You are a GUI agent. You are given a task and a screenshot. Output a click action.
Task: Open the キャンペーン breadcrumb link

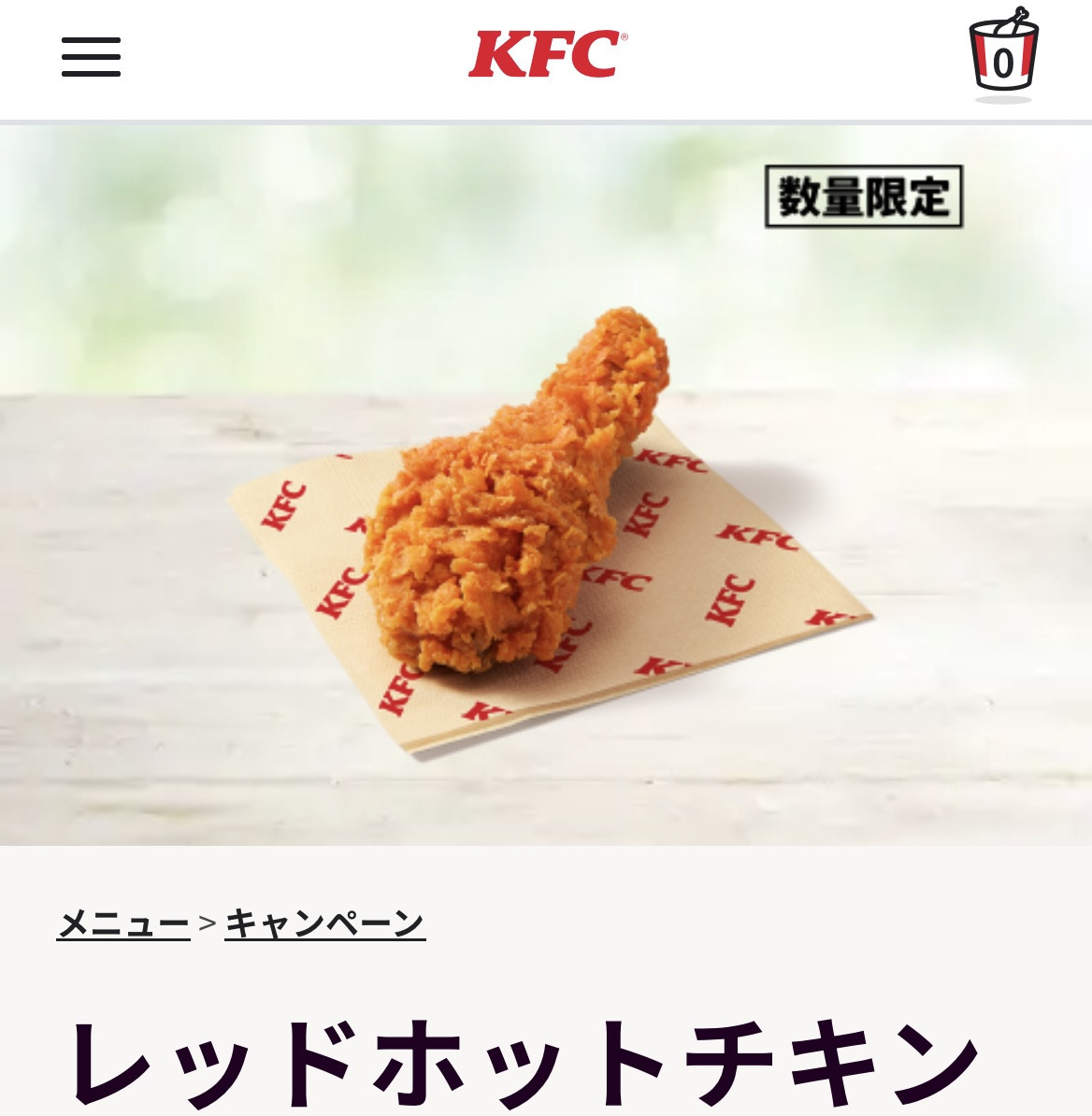pos(325,923)
